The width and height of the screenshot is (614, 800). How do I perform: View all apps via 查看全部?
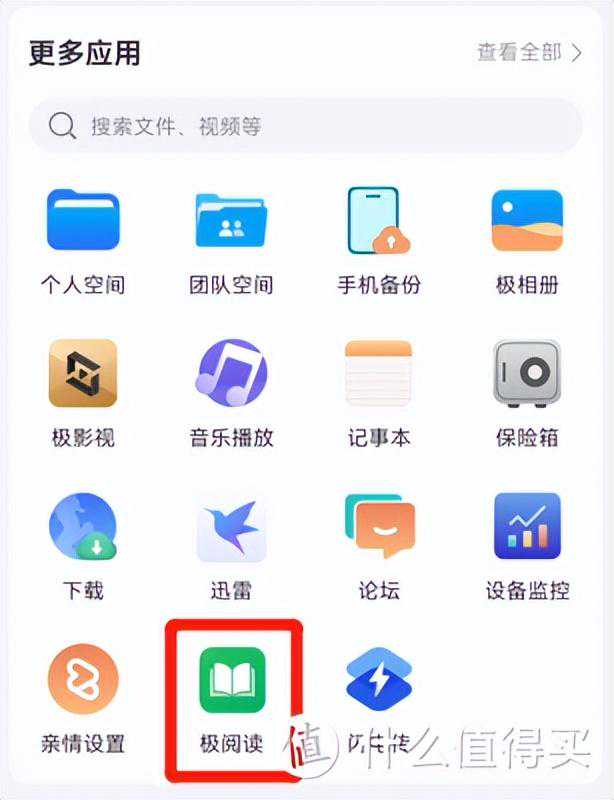point(529,53)
